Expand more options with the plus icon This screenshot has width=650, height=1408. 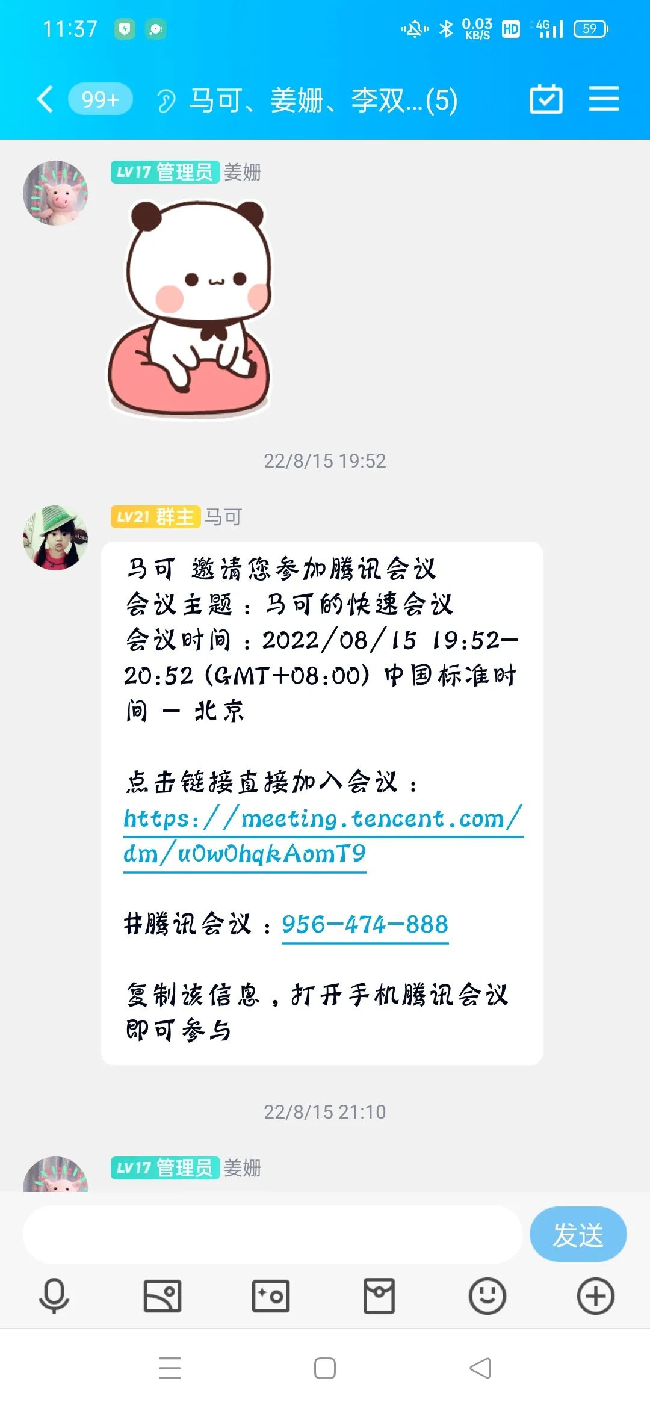pyautogui.click(x=595, y=1296)
